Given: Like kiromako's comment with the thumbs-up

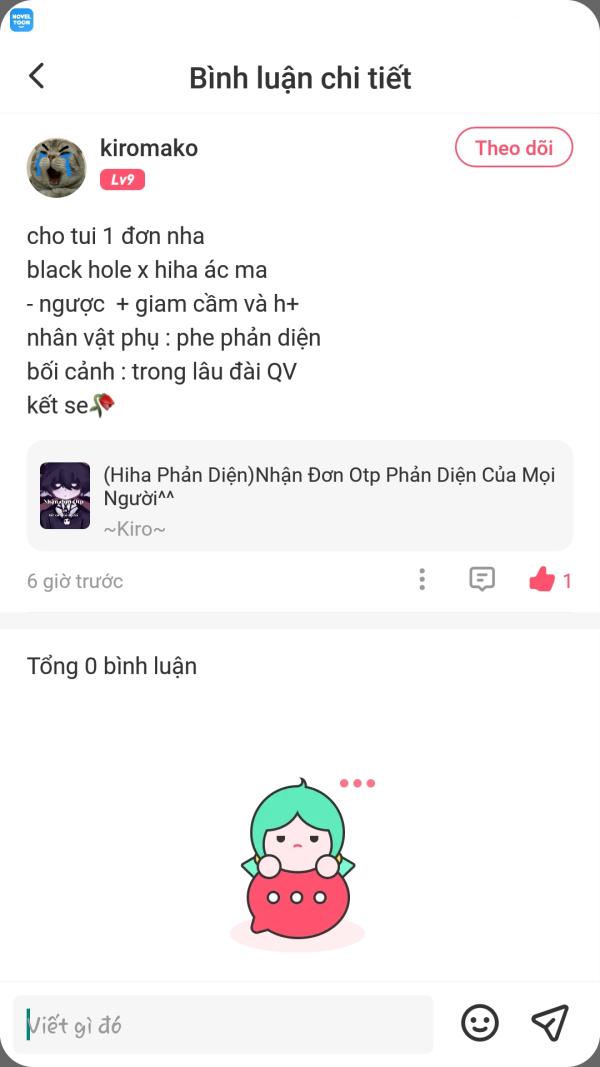Looking at the screenshot, I should pyautogui.click(x=542, y=580).
